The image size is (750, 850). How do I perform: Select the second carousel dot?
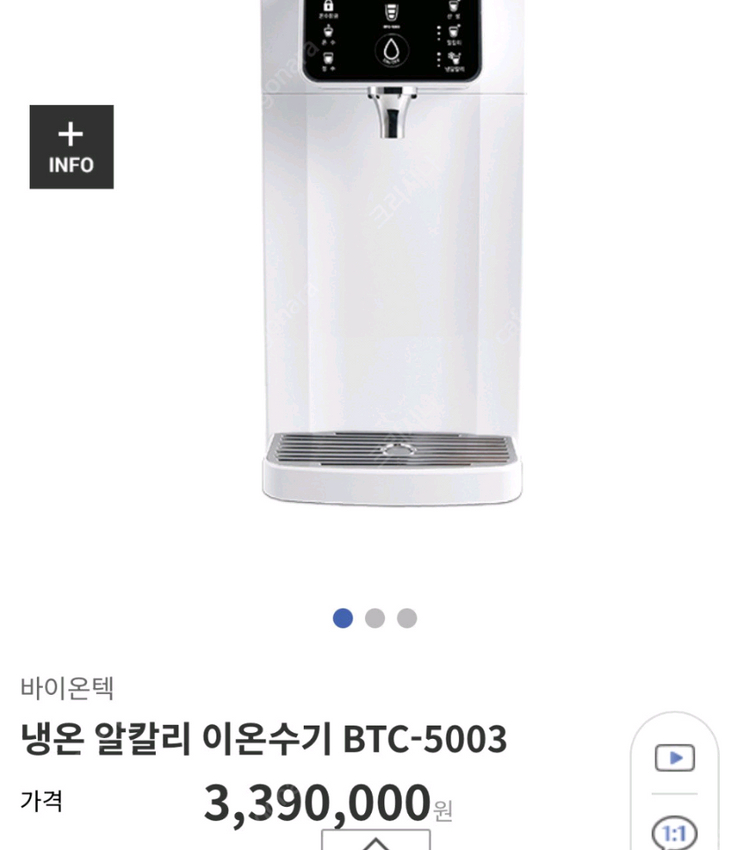[375, 620]
